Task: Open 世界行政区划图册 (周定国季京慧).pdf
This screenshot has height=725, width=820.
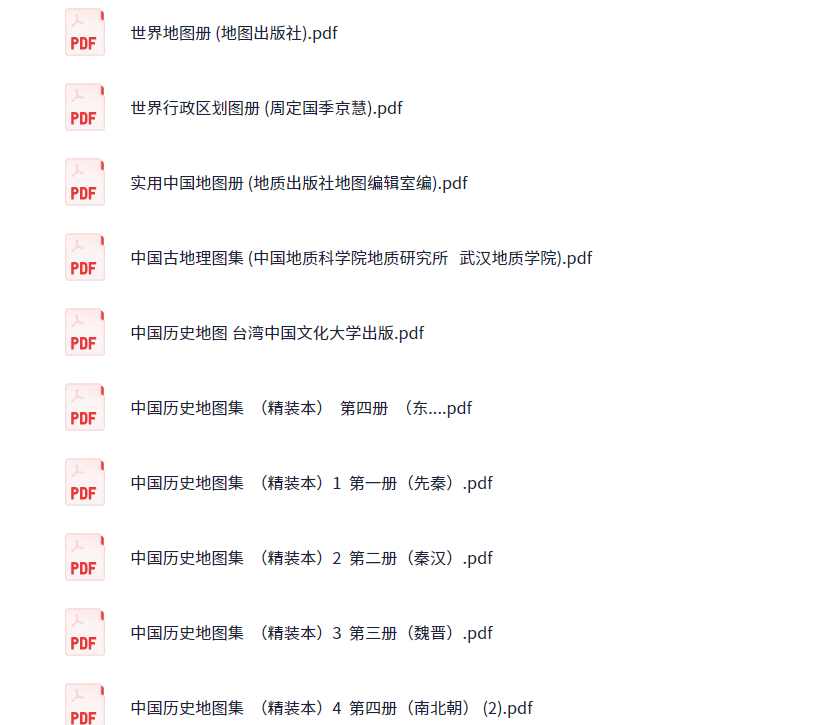Action: click(266, 108)
